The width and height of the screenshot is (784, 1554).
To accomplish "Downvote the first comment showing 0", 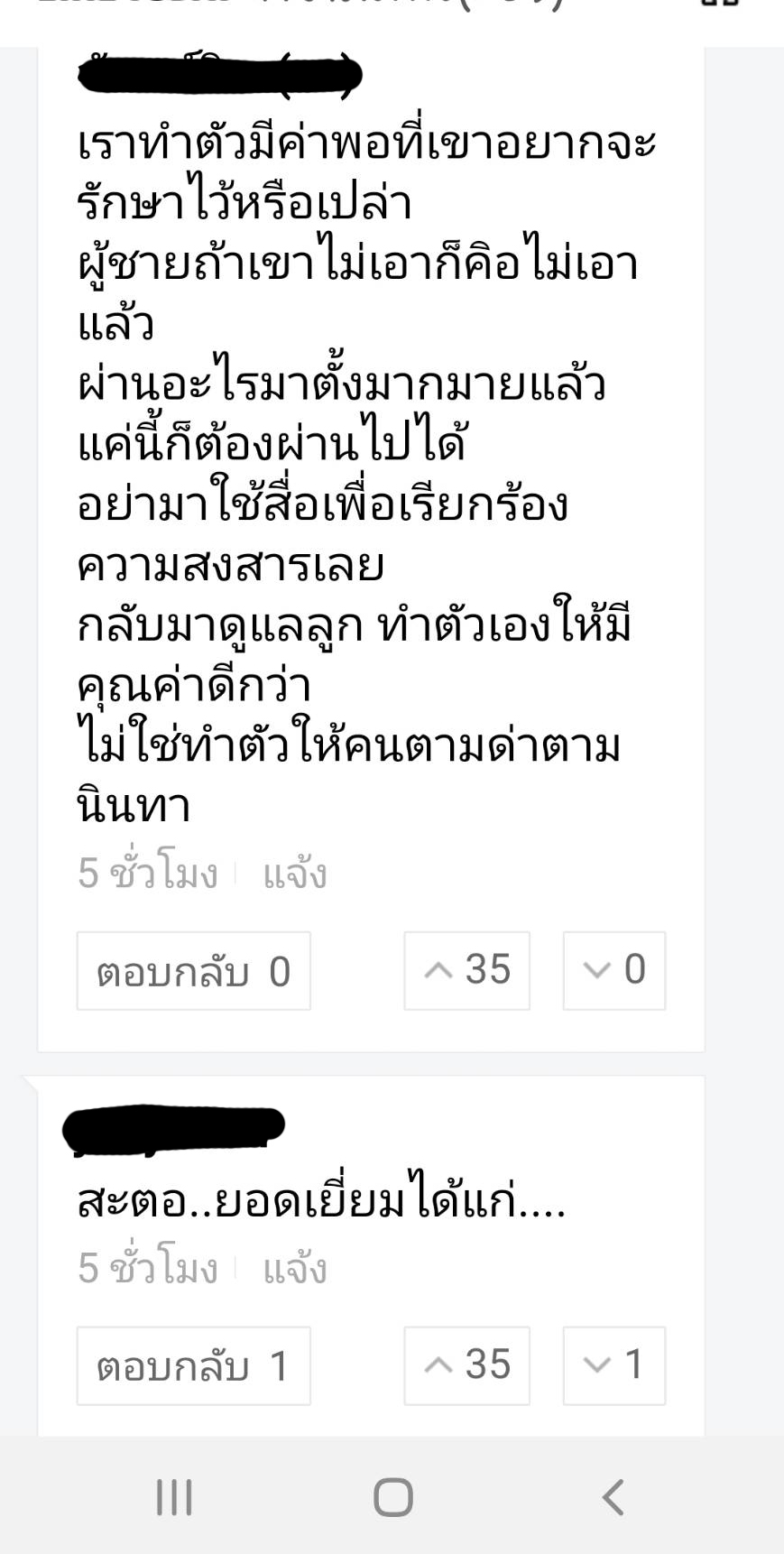I will click(x=613, y=971).
